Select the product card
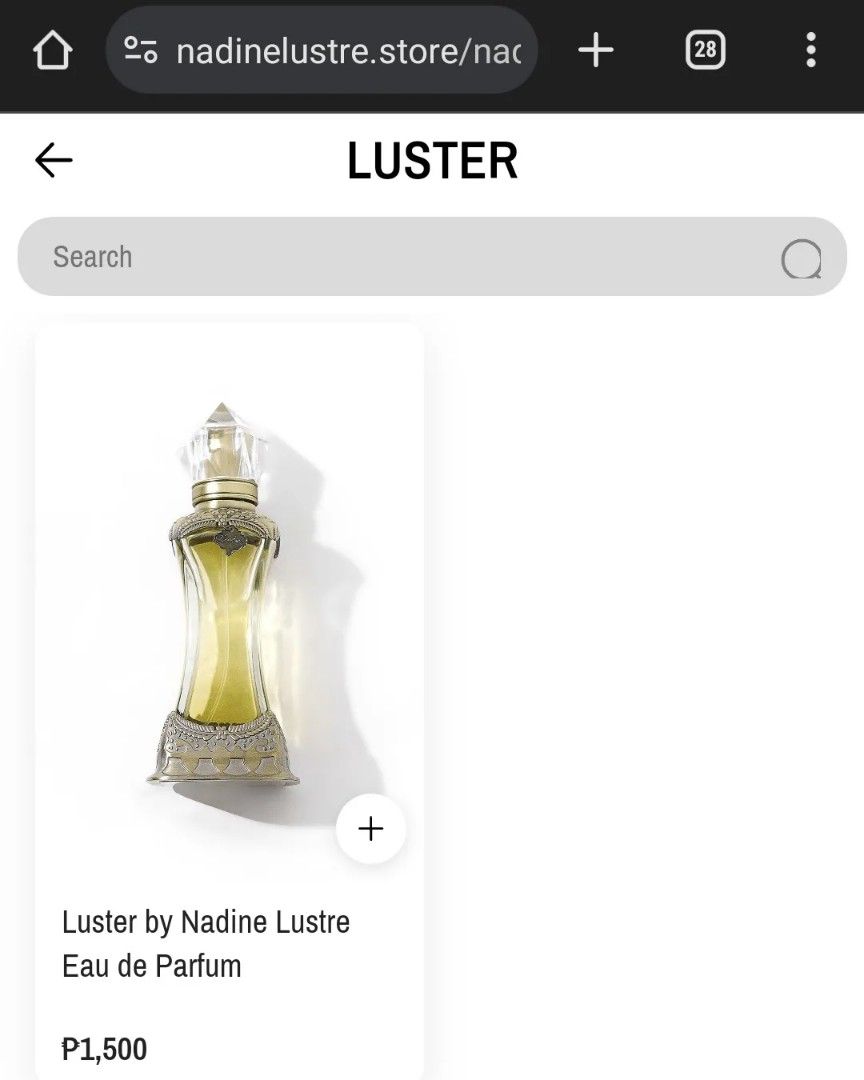 click(x=229, y=700)
